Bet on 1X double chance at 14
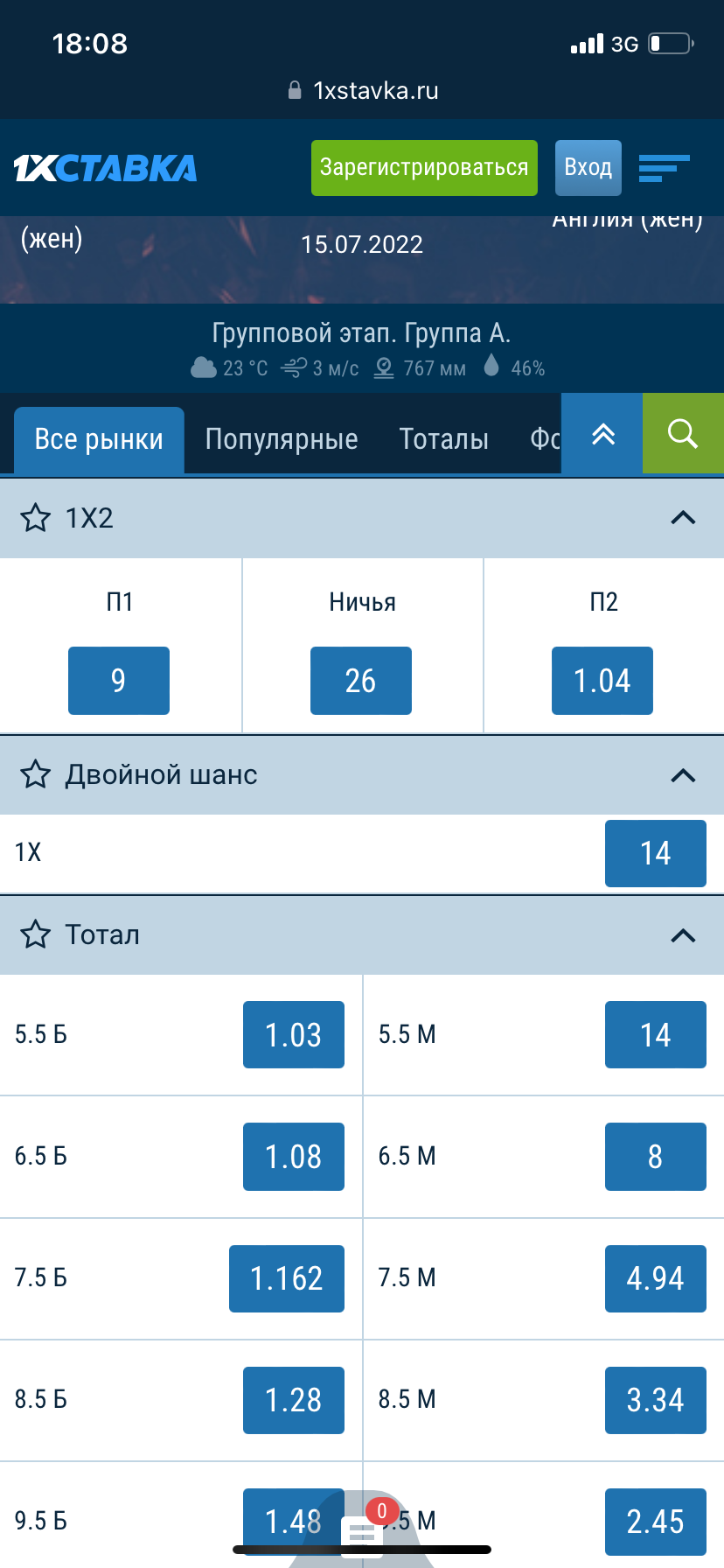The height and width of the screenshot is (1568, 724). [655, 853]
